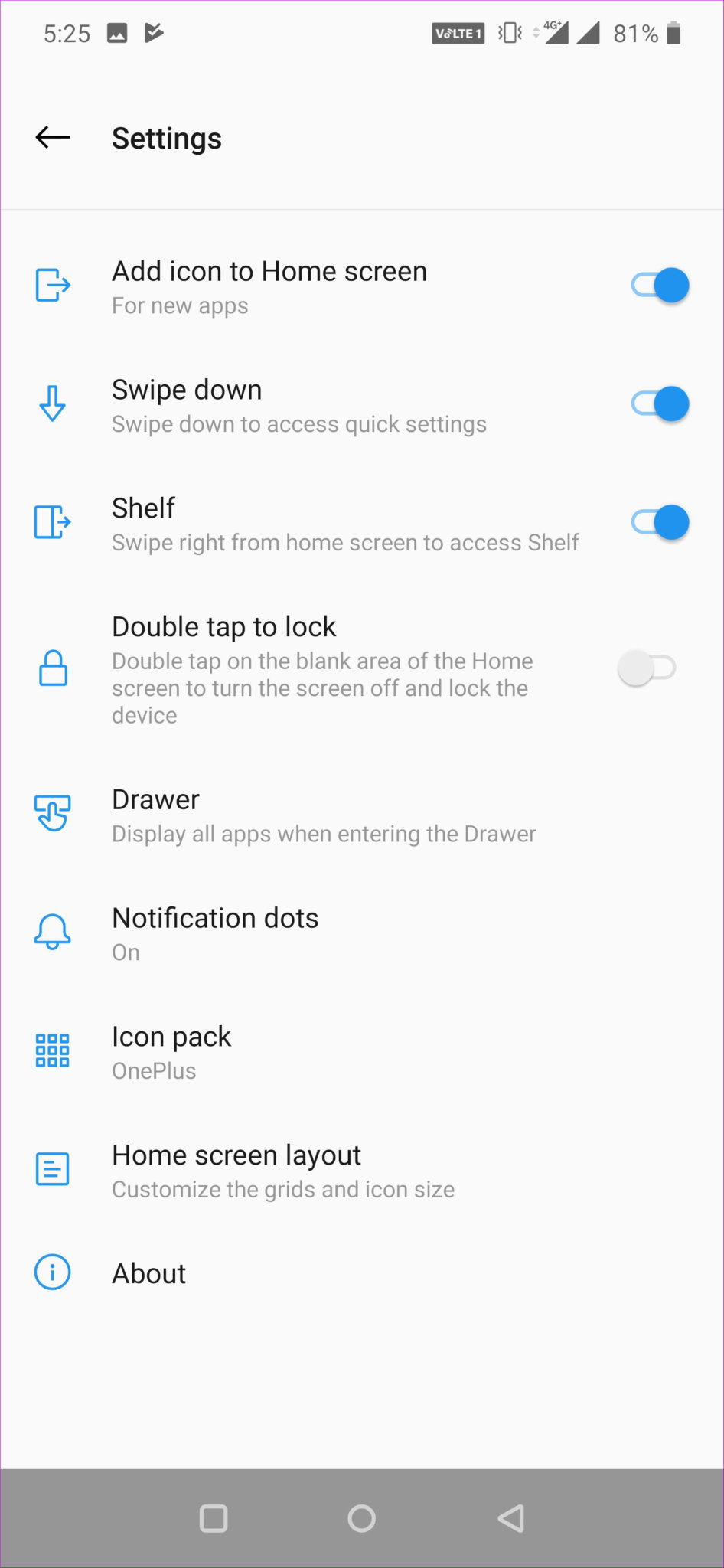The image size is (724, 1568).
Task: Enable the Double tap to lock toggle
Action: click(647, 668)
